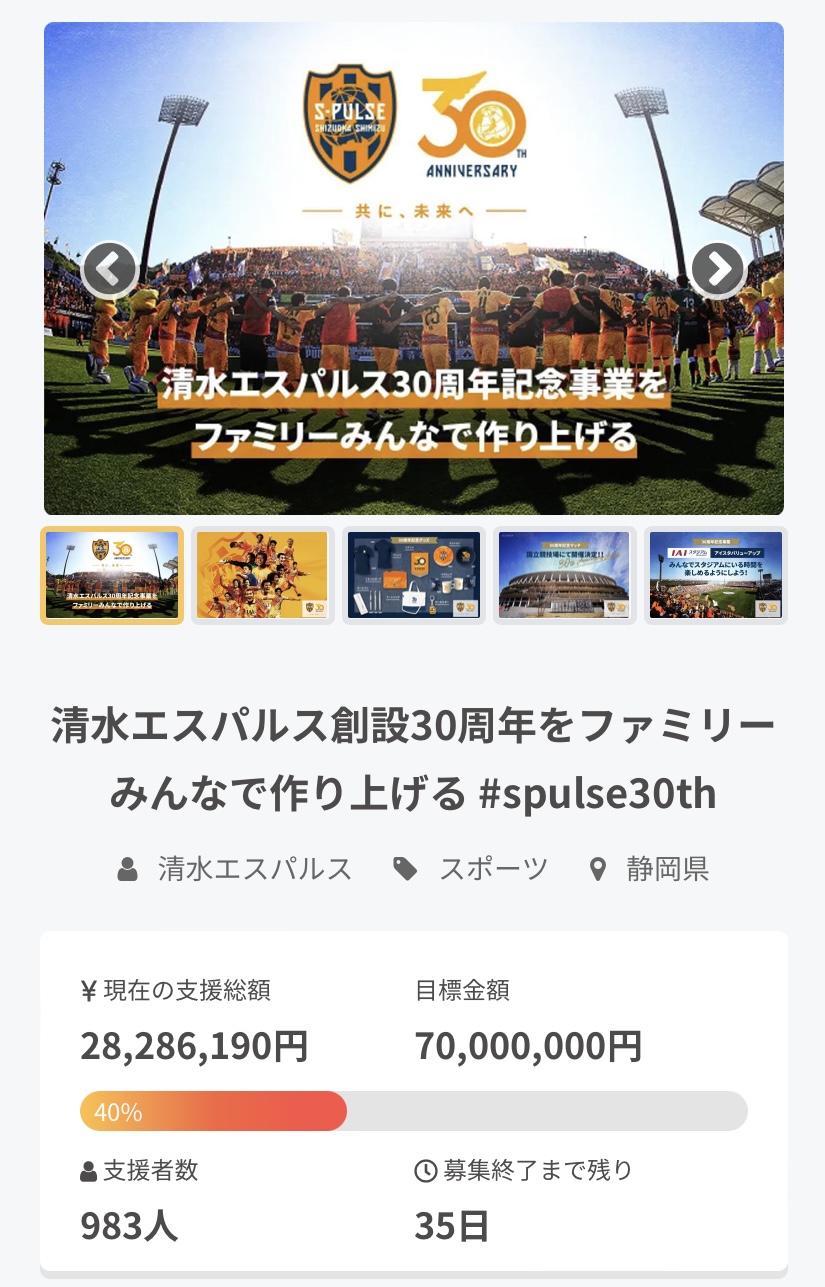The image size is (825, 1287).
Task: Select the national stadium thumbnail
Action: [565, 575]
